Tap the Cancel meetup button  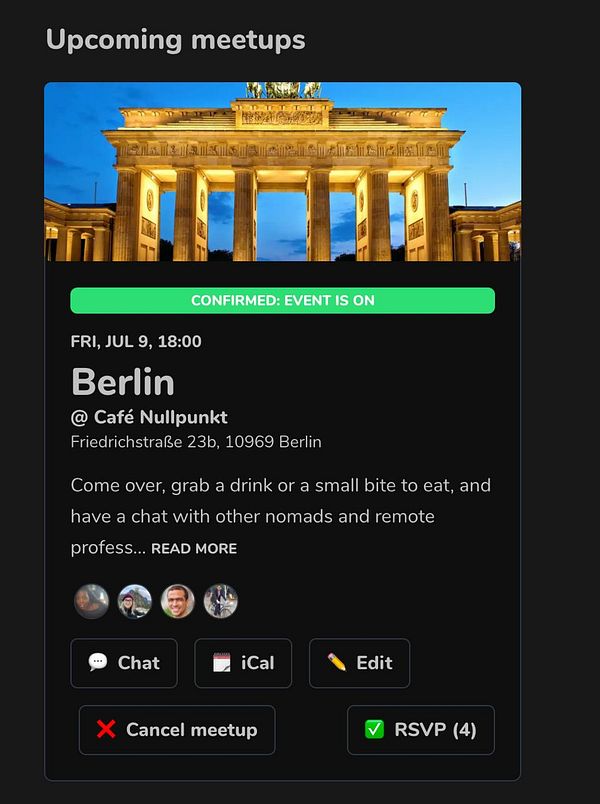click(x=177, y=730)
